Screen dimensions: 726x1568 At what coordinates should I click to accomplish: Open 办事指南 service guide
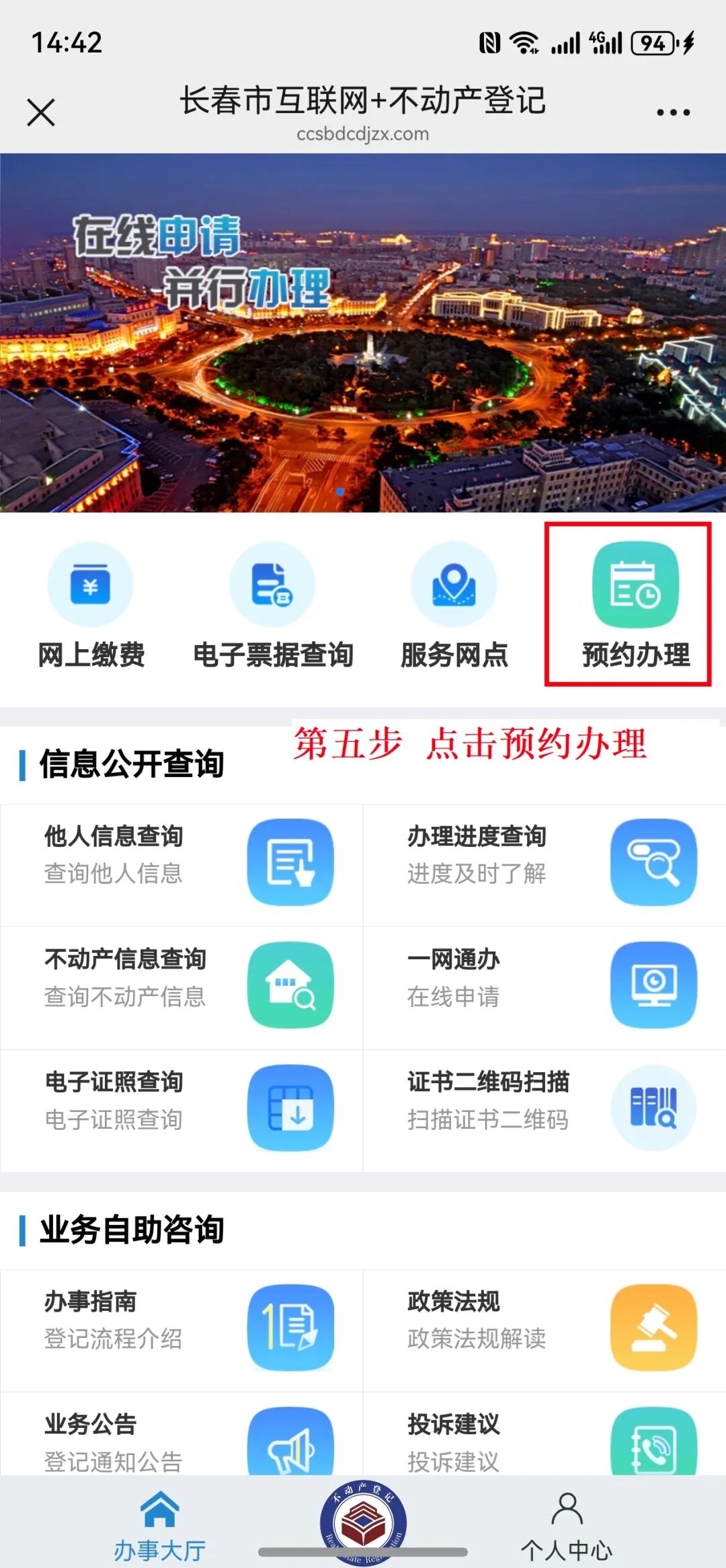coord(182,1330)
